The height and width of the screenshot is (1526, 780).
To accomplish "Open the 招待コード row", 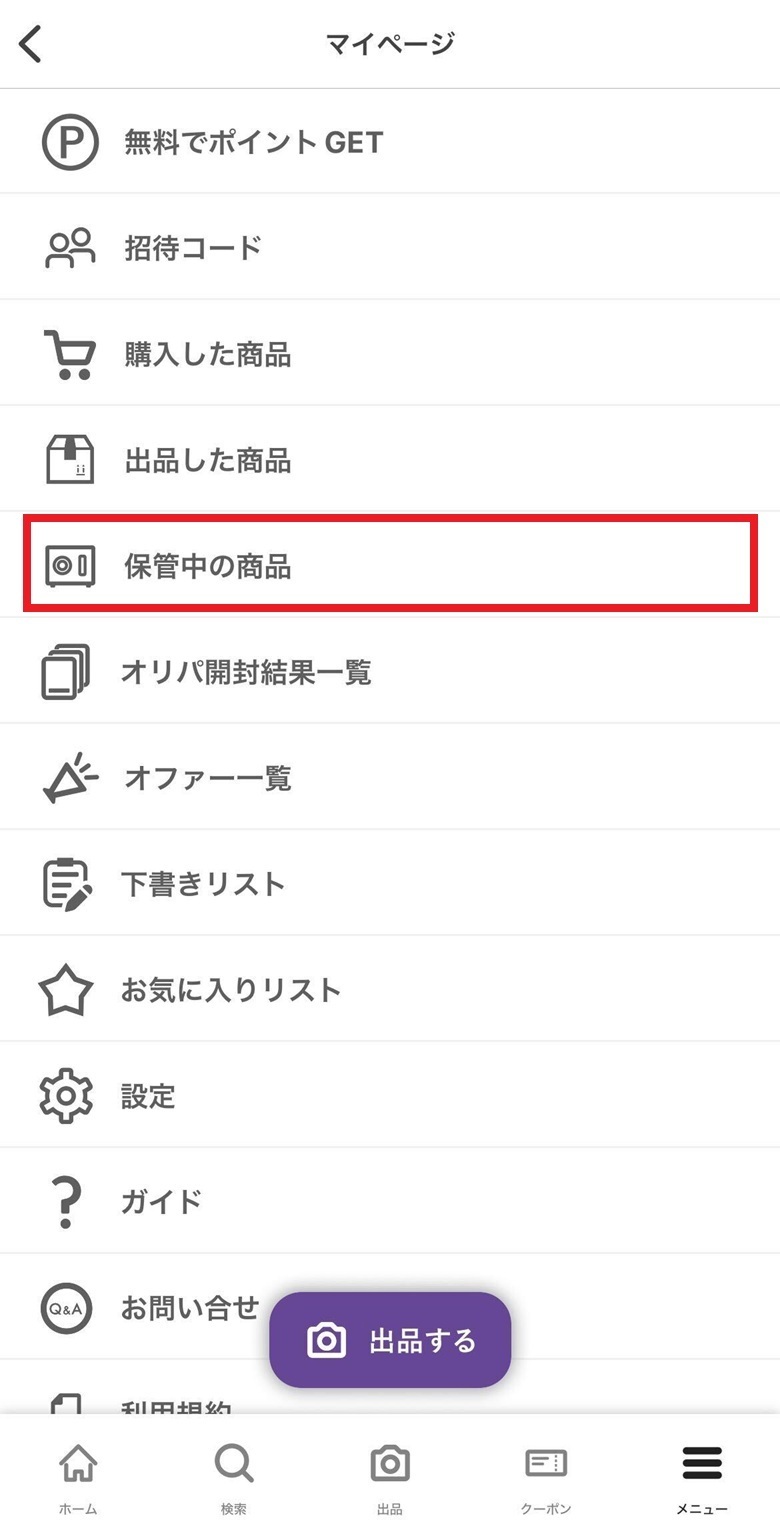I will click(x=390, y=247).
